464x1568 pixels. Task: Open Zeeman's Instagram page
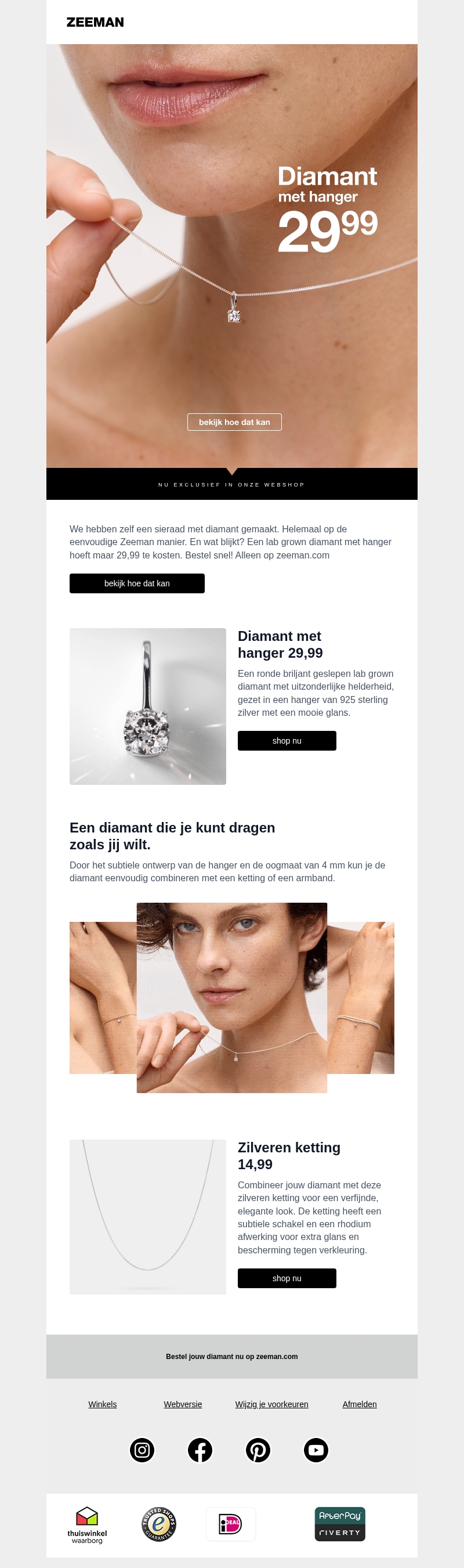142,1450
